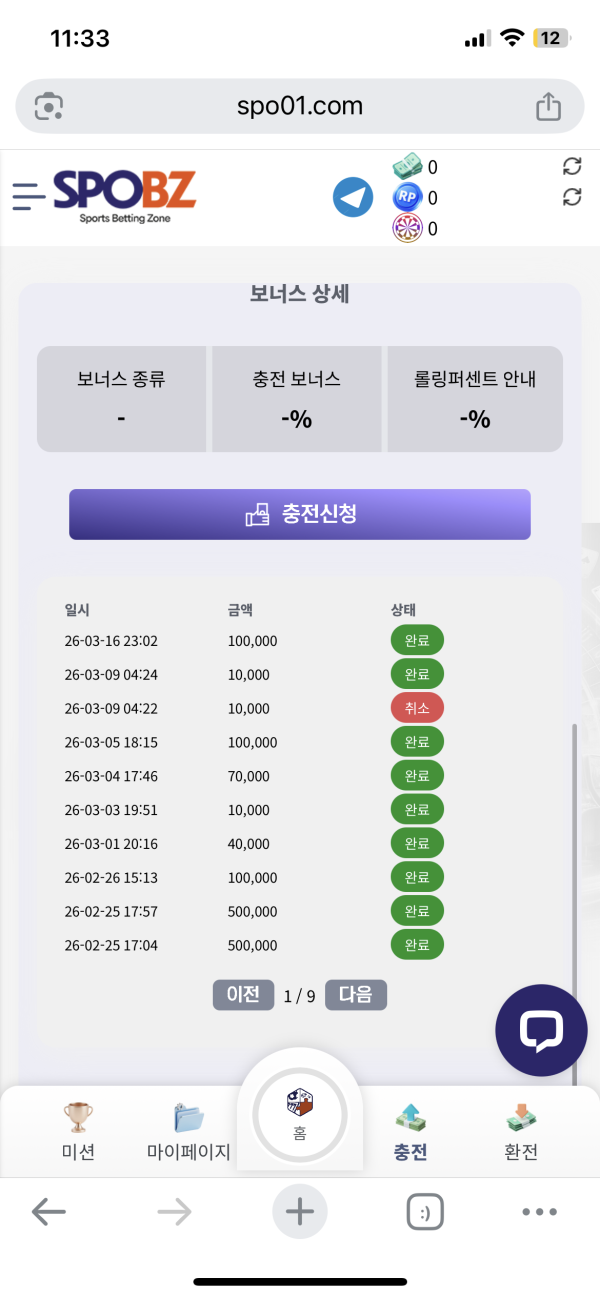Share this page from the browser

[x=548, y=106]
